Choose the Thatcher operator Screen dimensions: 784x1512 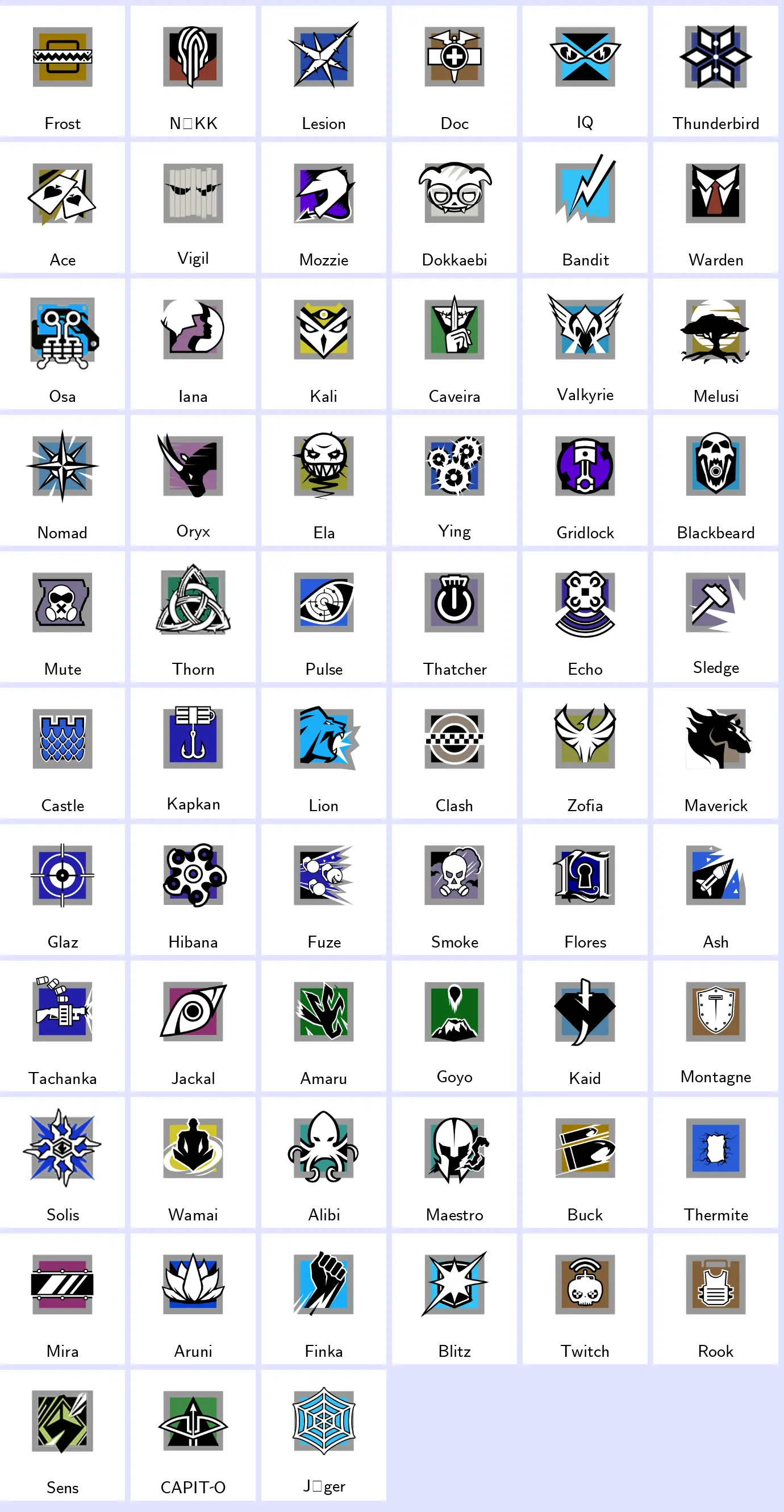tap(454, 616)
